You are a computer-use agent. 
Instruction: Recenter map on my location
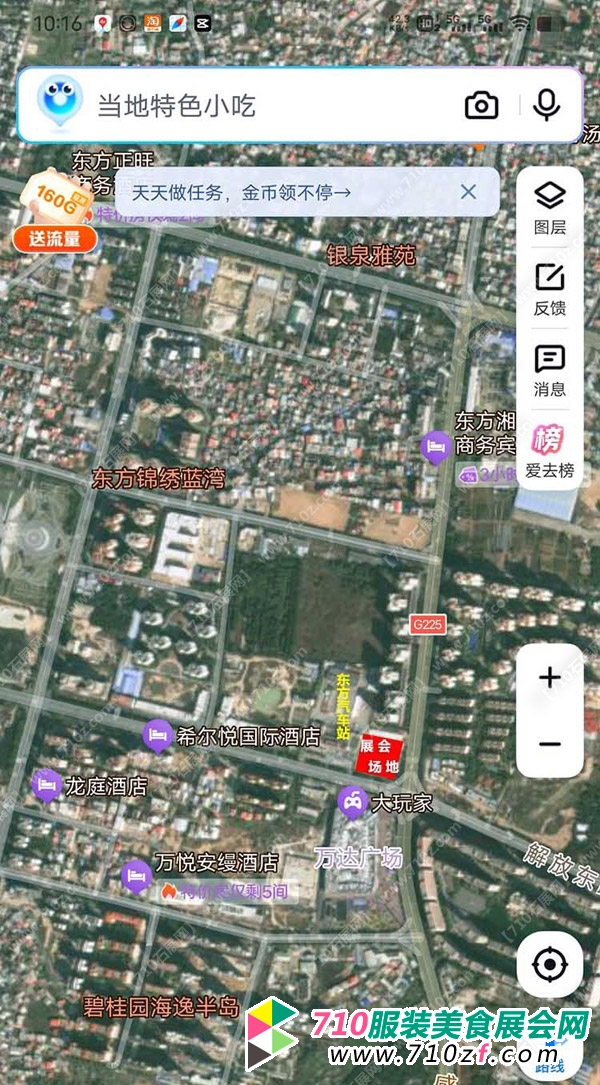[549, 965]
